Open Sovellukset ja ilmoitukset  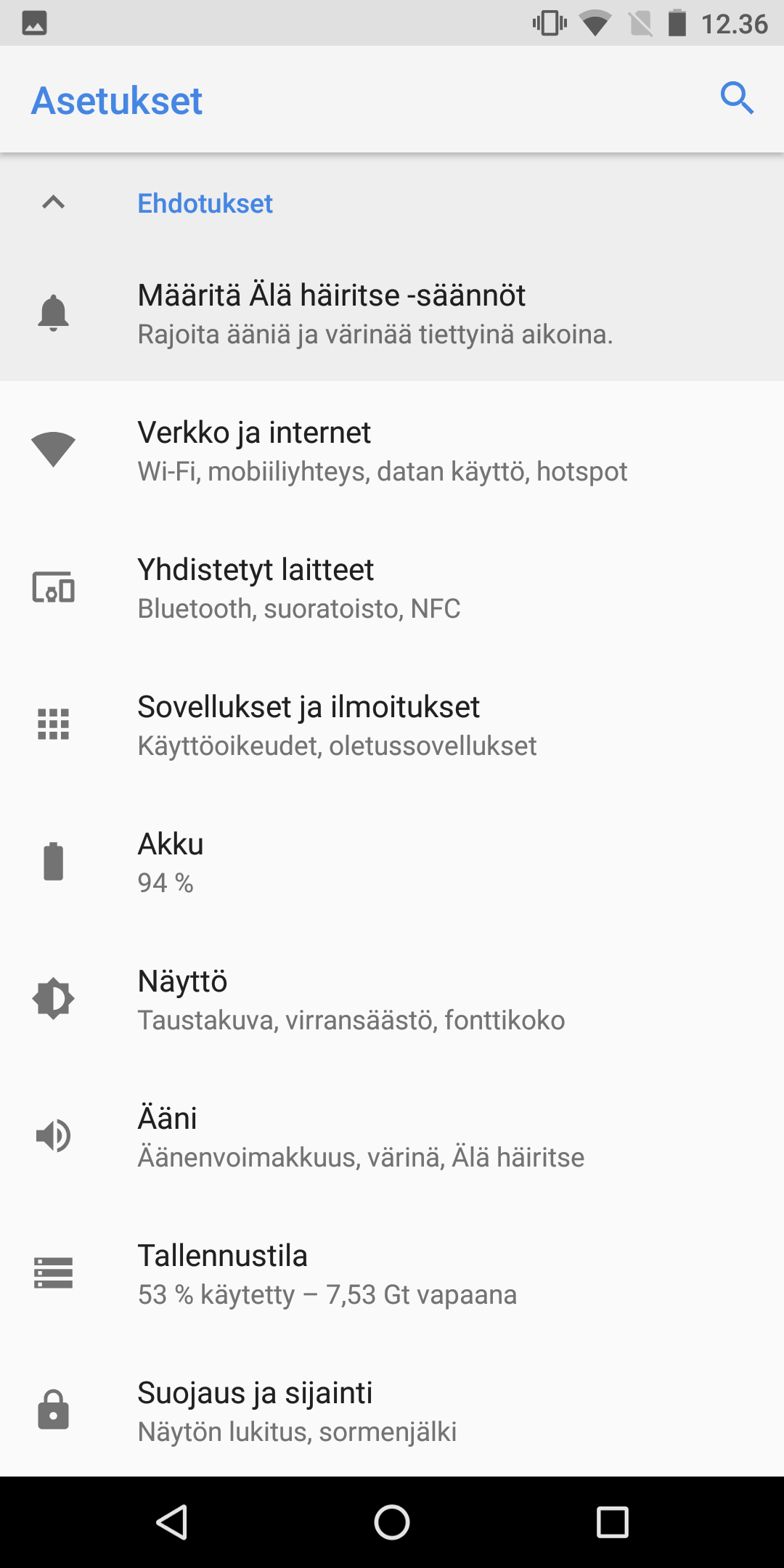[392, 724]
